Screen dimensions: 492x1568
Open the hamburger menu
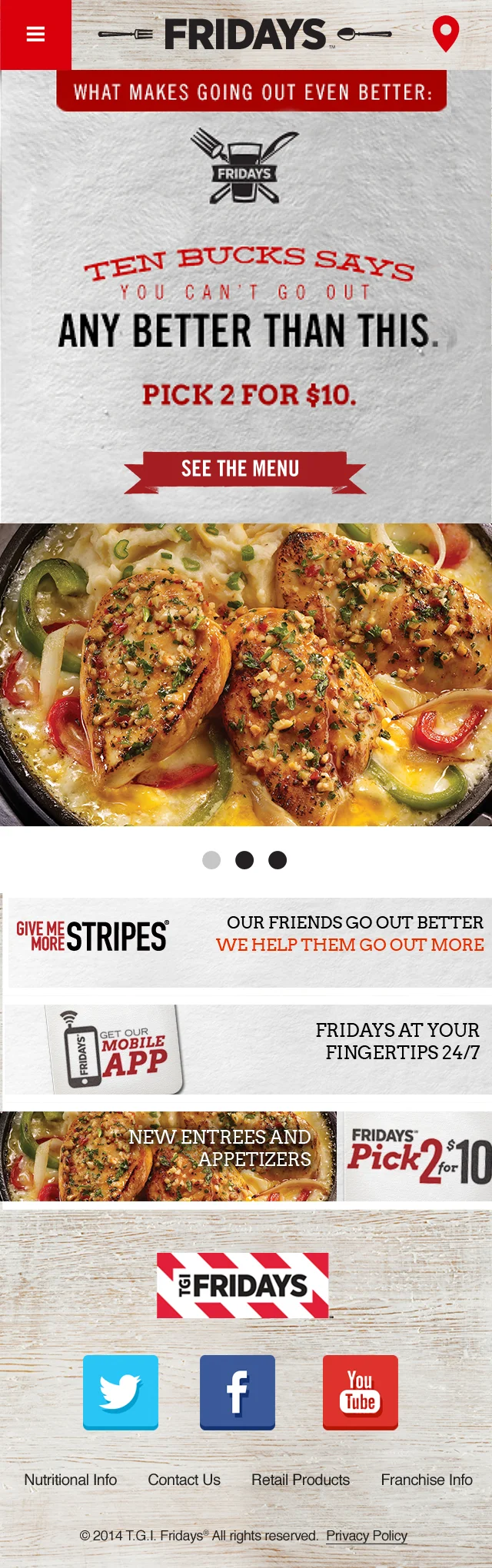click(x=35, y=35)
